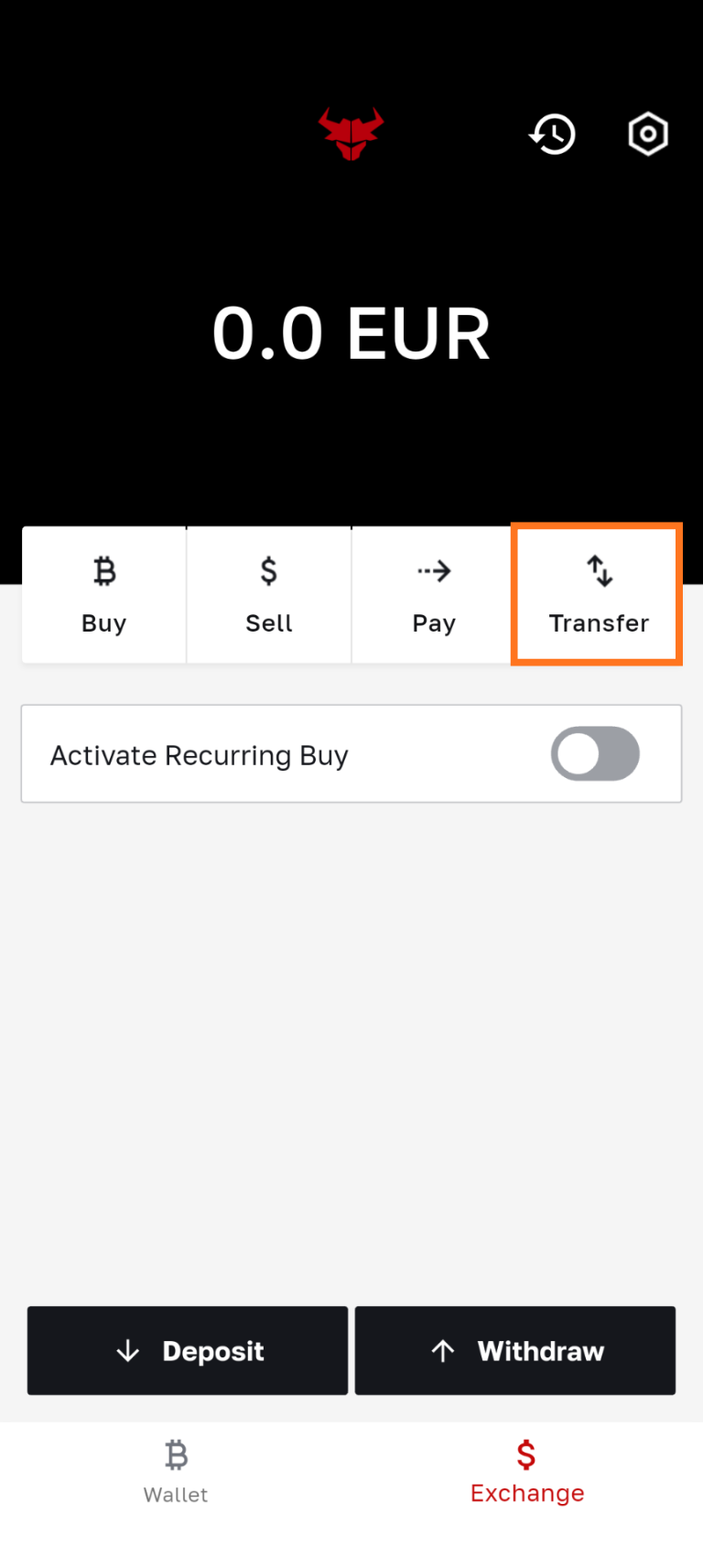Switch to the Wallet tab
This screenshot has width=703, height=1568.
coord(176,1471)
